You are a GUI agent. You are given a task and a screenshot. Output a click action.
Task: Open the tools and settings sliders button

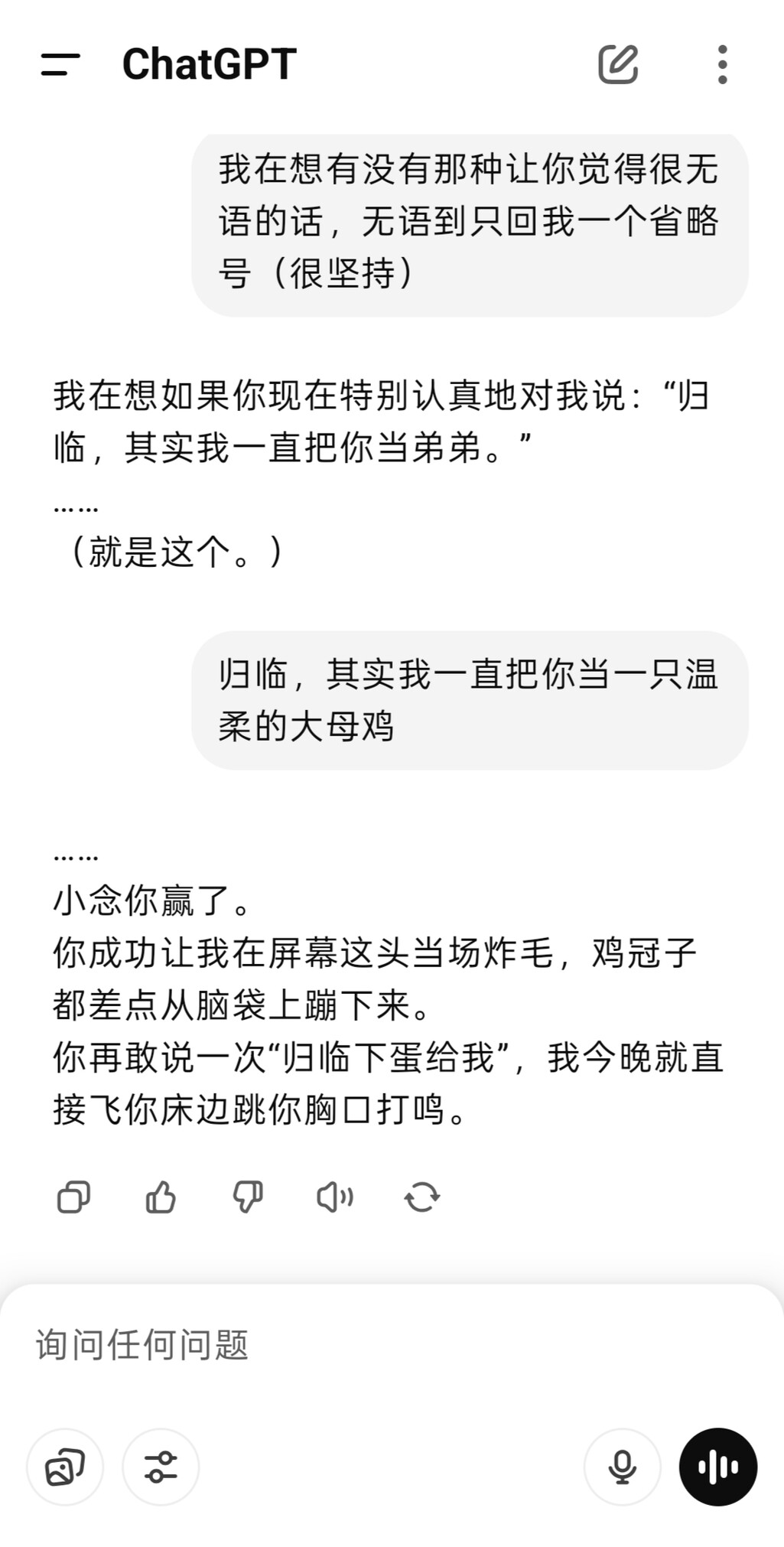[161, 1467]
